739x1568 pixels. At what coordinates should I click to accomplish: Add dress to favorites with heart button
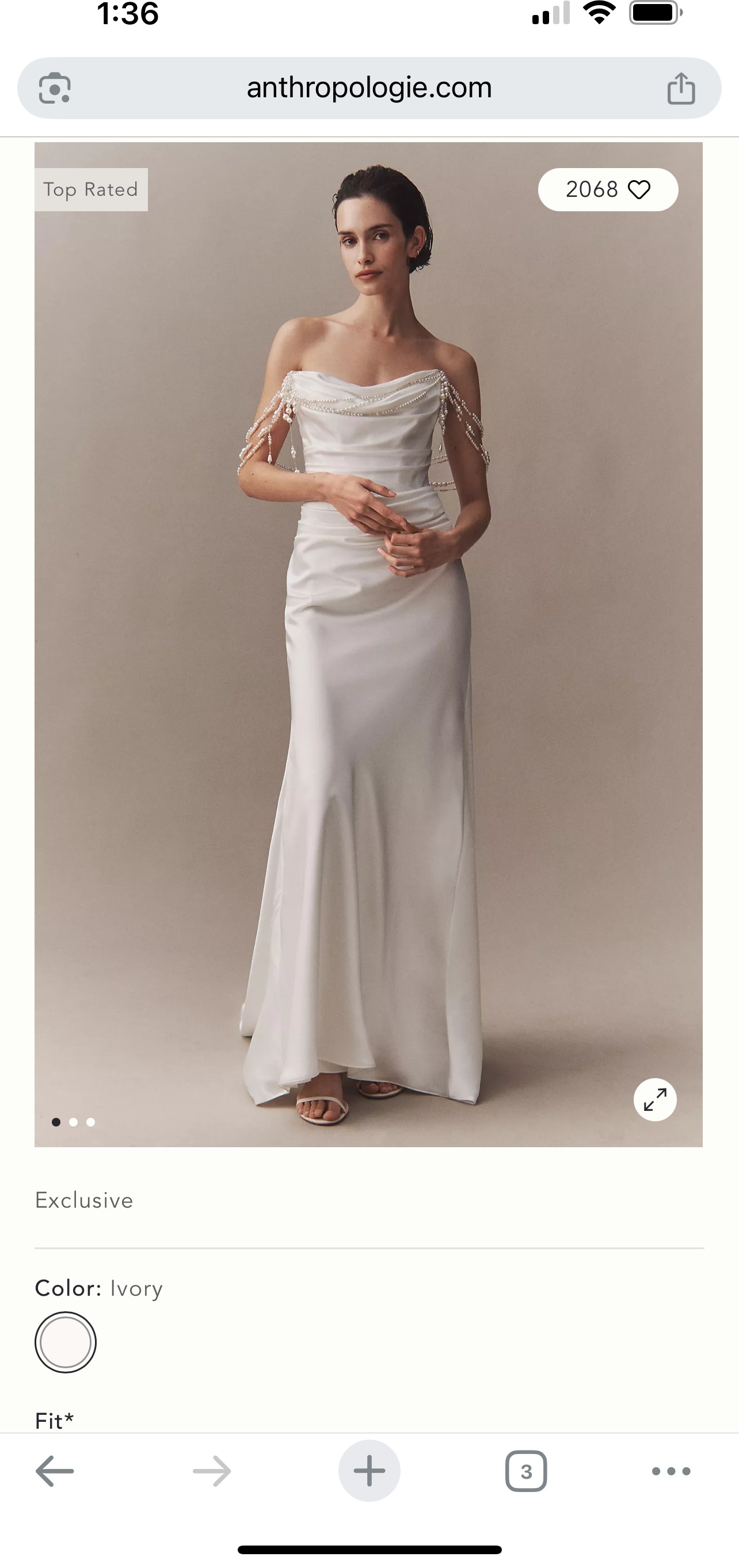pyautogui.click(x=608, y=189)
